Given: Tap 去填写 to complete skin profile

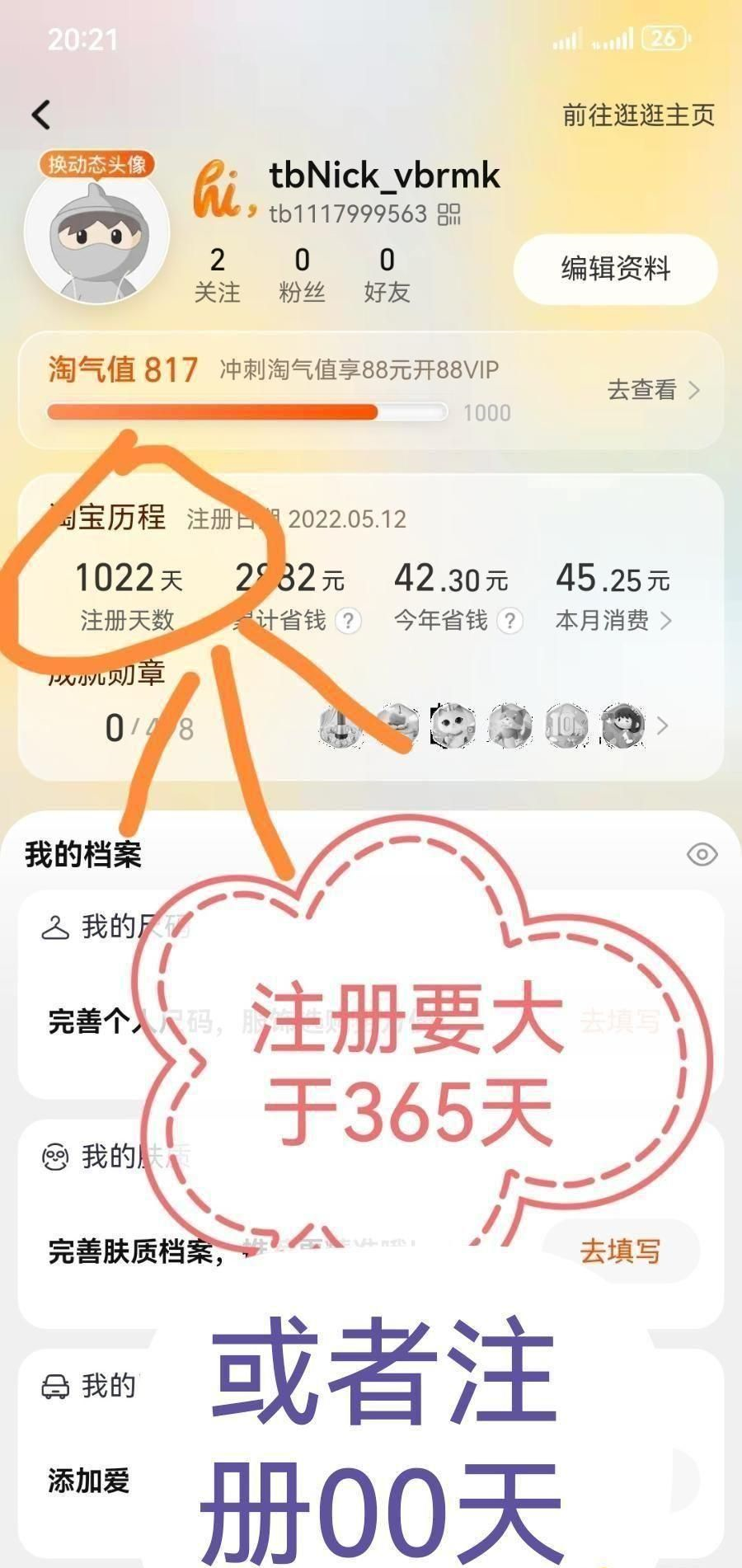Looking at the screenshot, I should click(620, 1251).
